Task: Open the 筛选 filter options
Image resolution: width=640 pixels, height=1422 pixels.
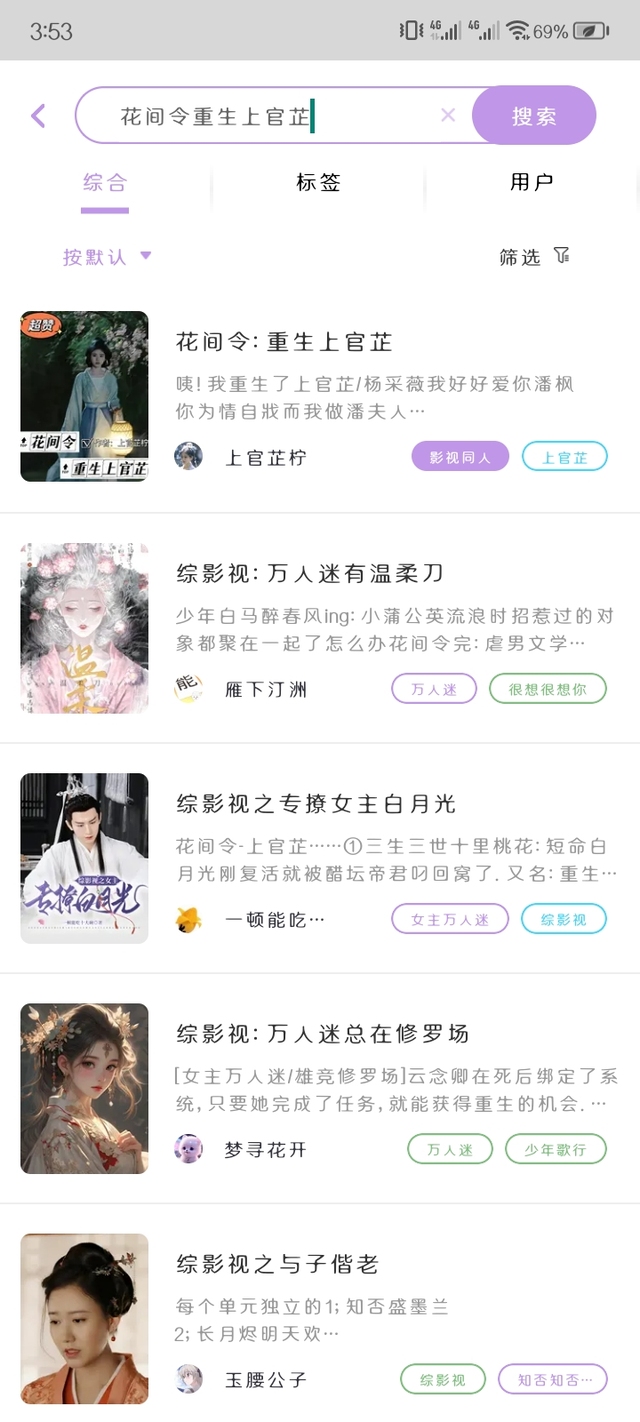Action: coord(534,257)
